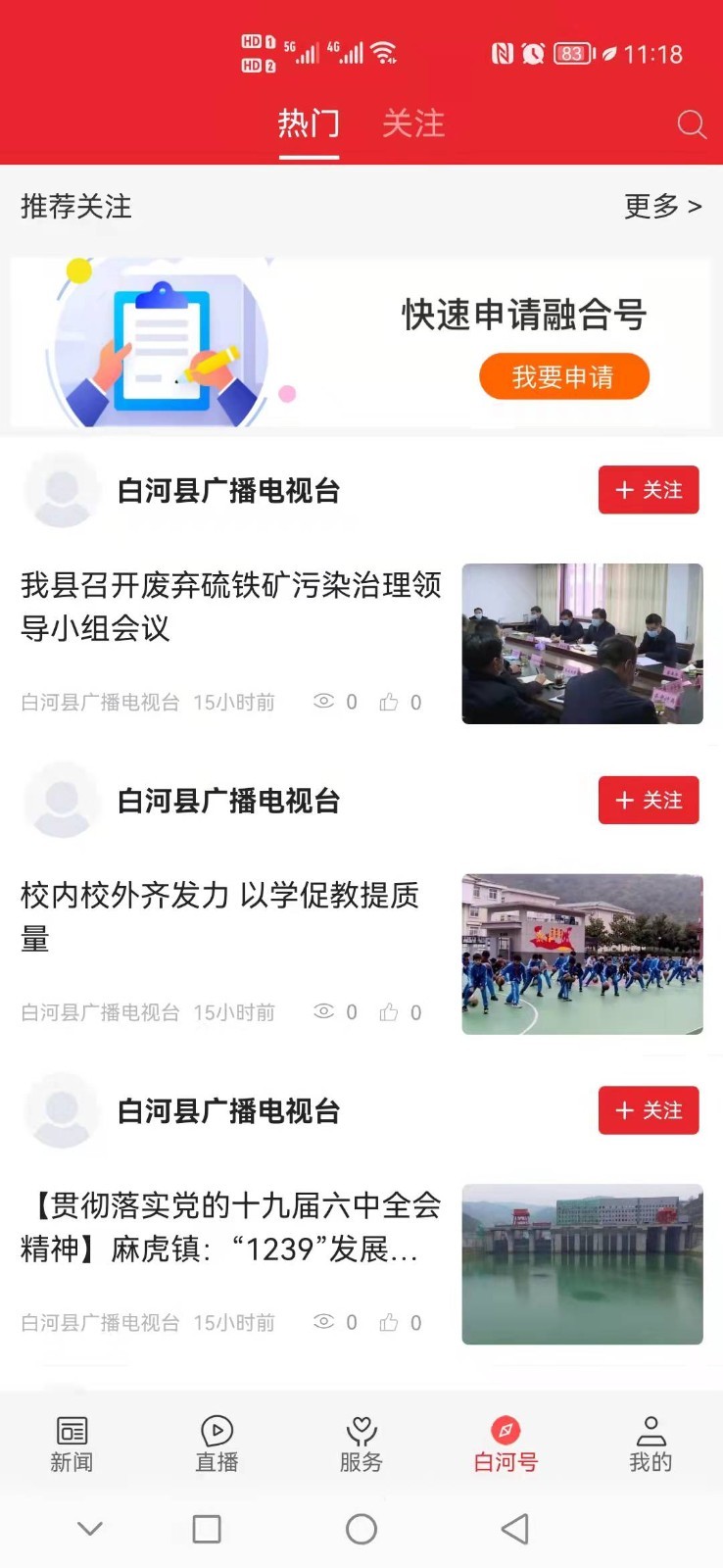The height and width of the screenshot is (1568, 723).
Task: Follow the account above the 麻虎镇 article
Action: (x=649, y=1110)
